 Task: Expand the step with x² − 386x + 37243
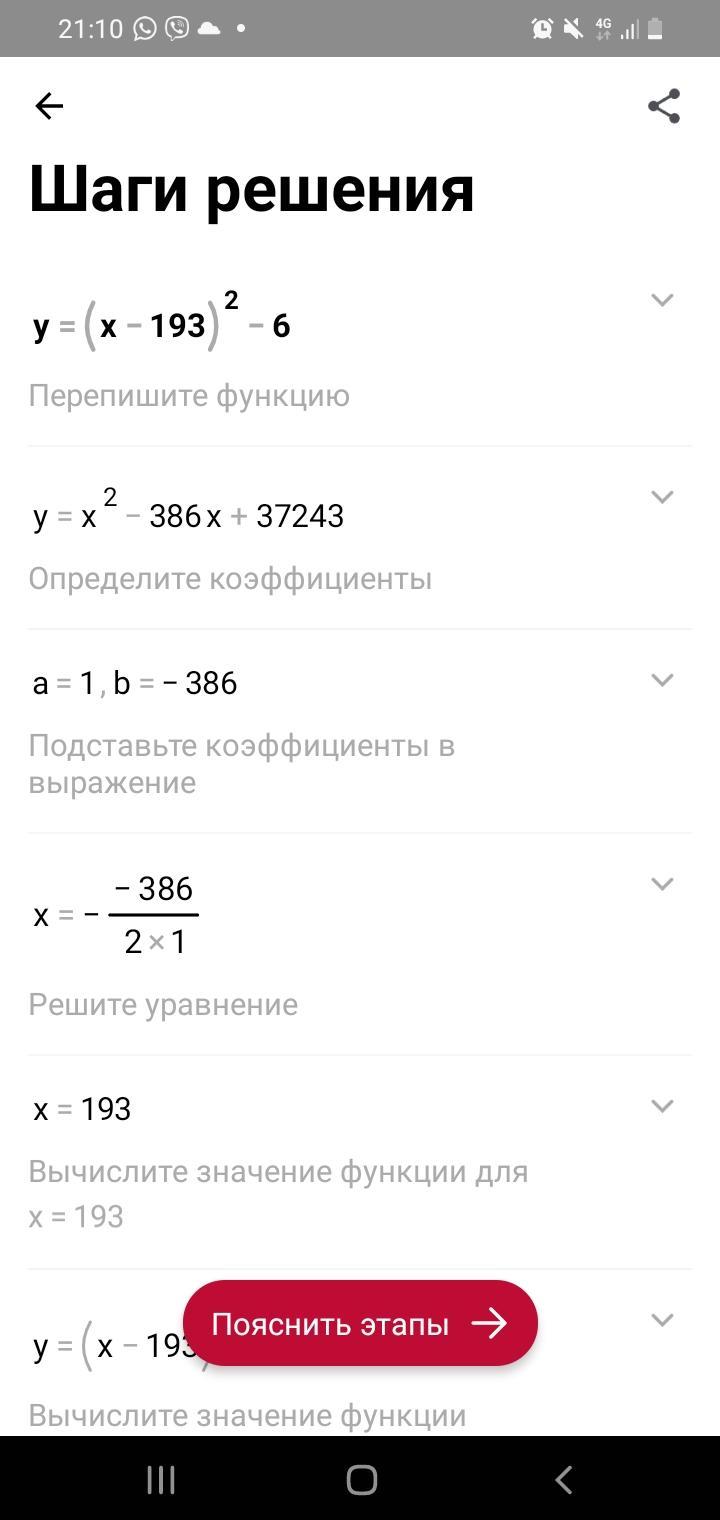coord(662,497)
